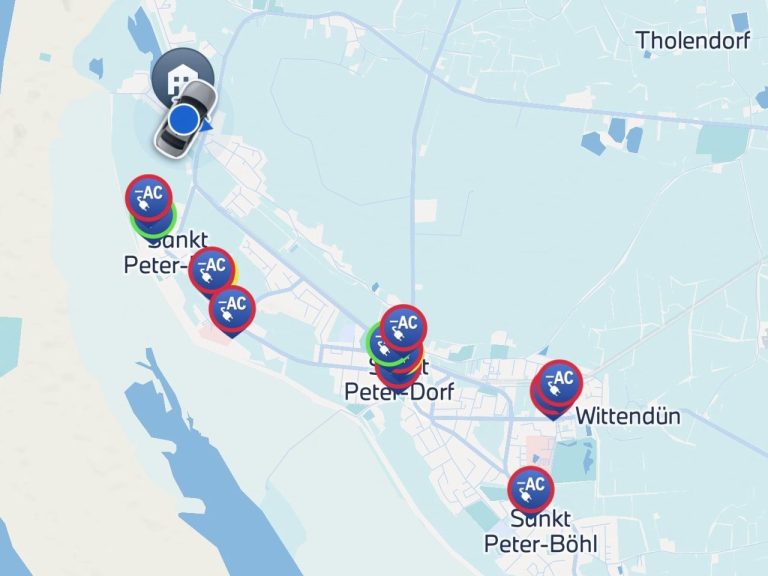Select the vehicle marker with the blue dot
The width and height of the screenshot is (768, 576).
[x=184, y=122]
